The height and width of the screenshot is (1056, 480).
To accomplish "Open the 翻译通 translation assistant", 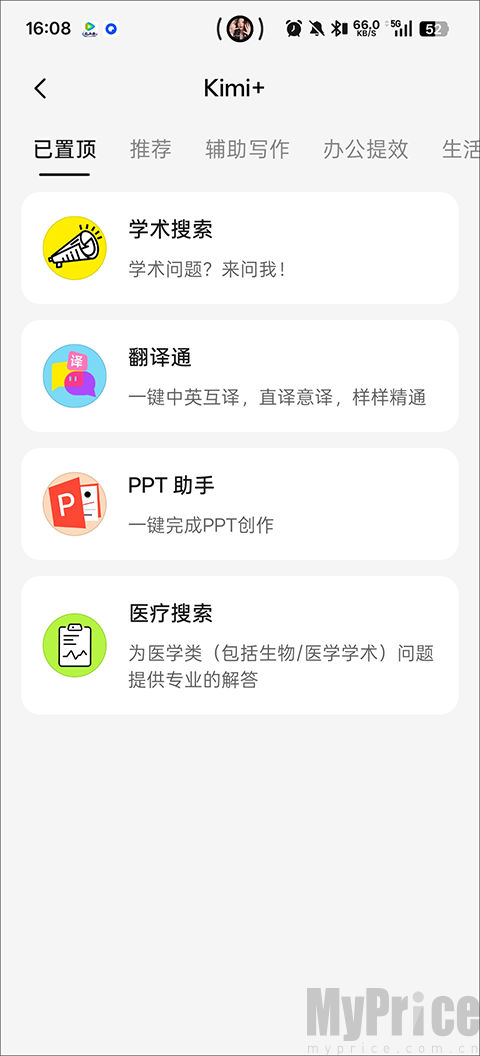I will tap(240, 376).
